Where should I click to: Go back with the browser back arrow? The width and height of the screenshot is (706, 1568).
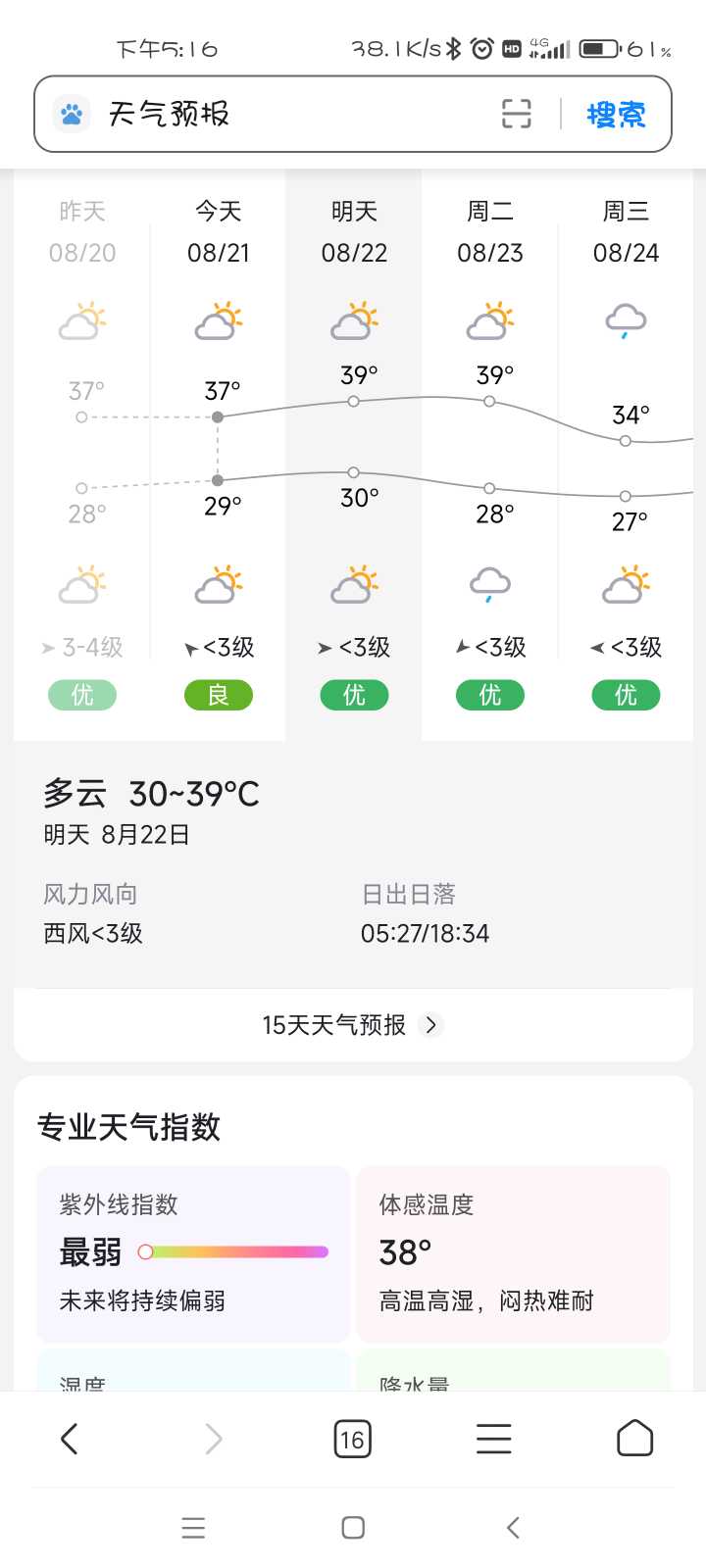[70, 1439]
